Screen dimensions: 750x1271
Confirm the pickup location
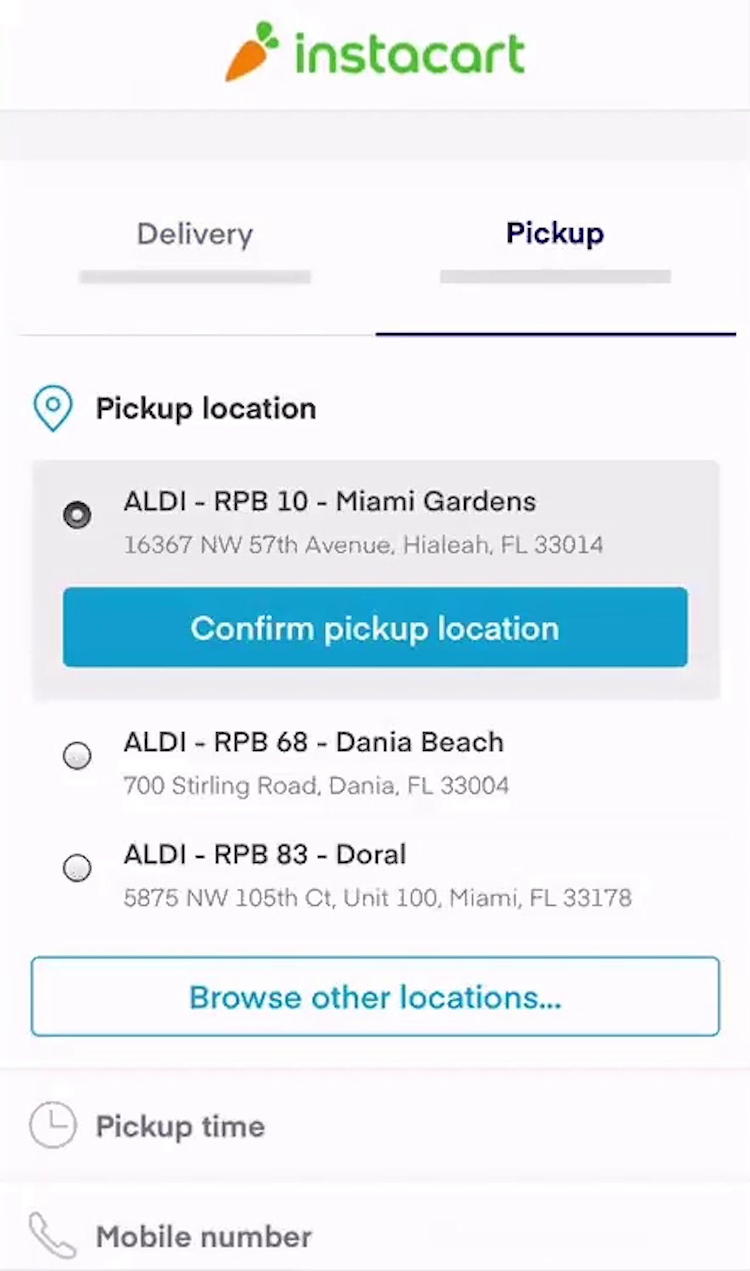point(375,627)
